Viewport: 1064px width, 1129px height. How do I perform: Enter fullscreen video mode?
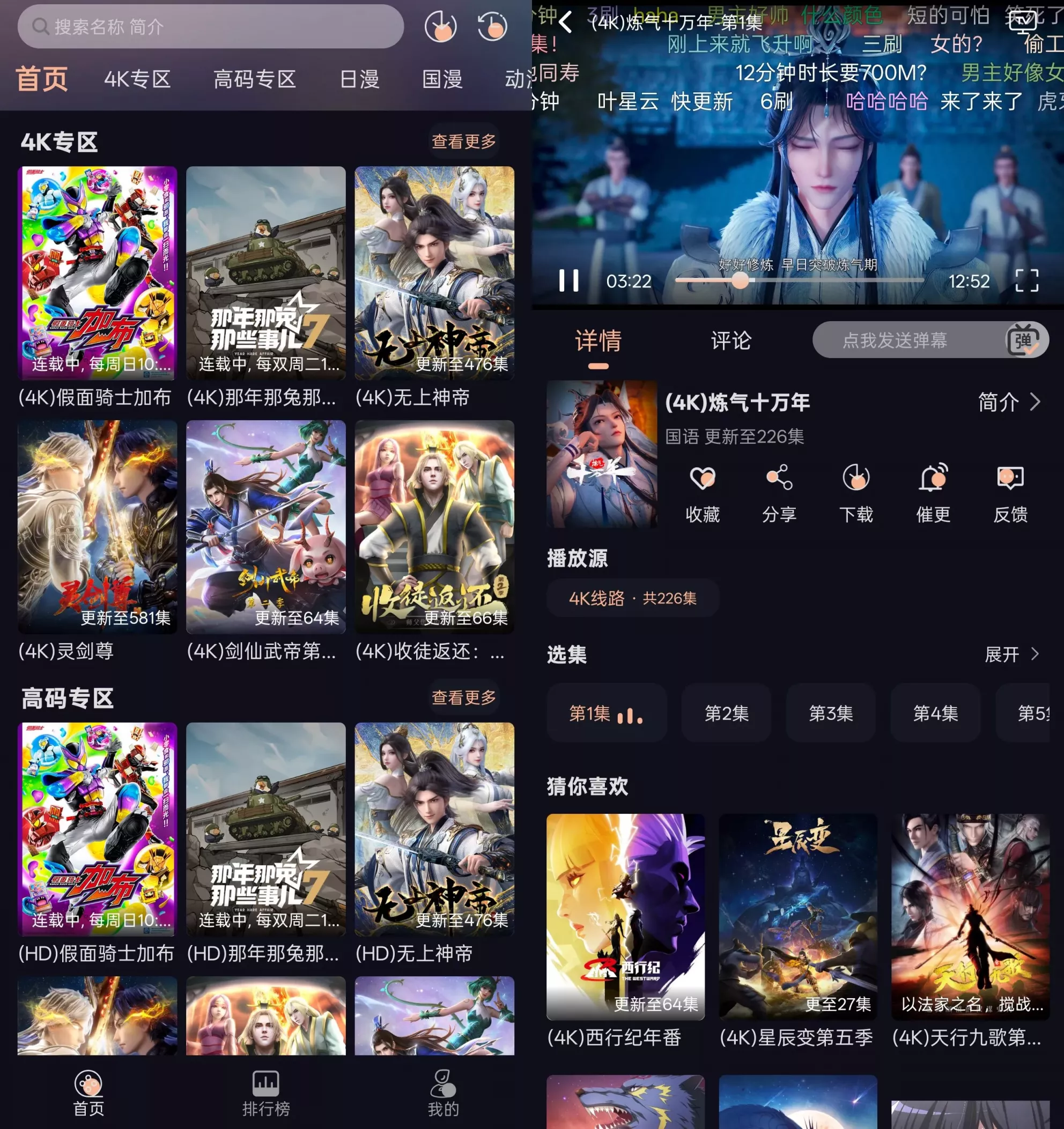click(1026, 280)
